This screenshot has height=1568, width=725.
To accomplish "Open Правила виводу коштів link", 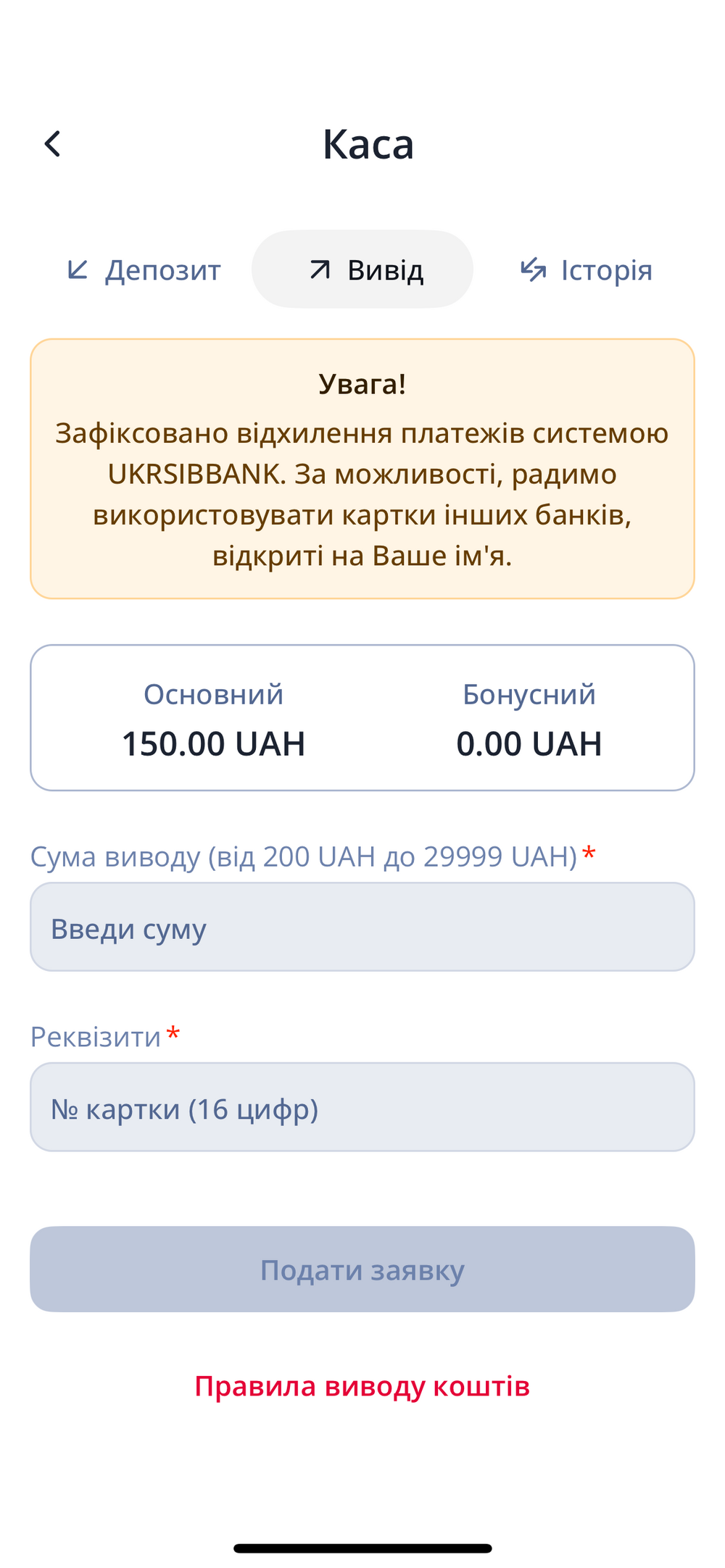I will click(x=362, y=1386).
